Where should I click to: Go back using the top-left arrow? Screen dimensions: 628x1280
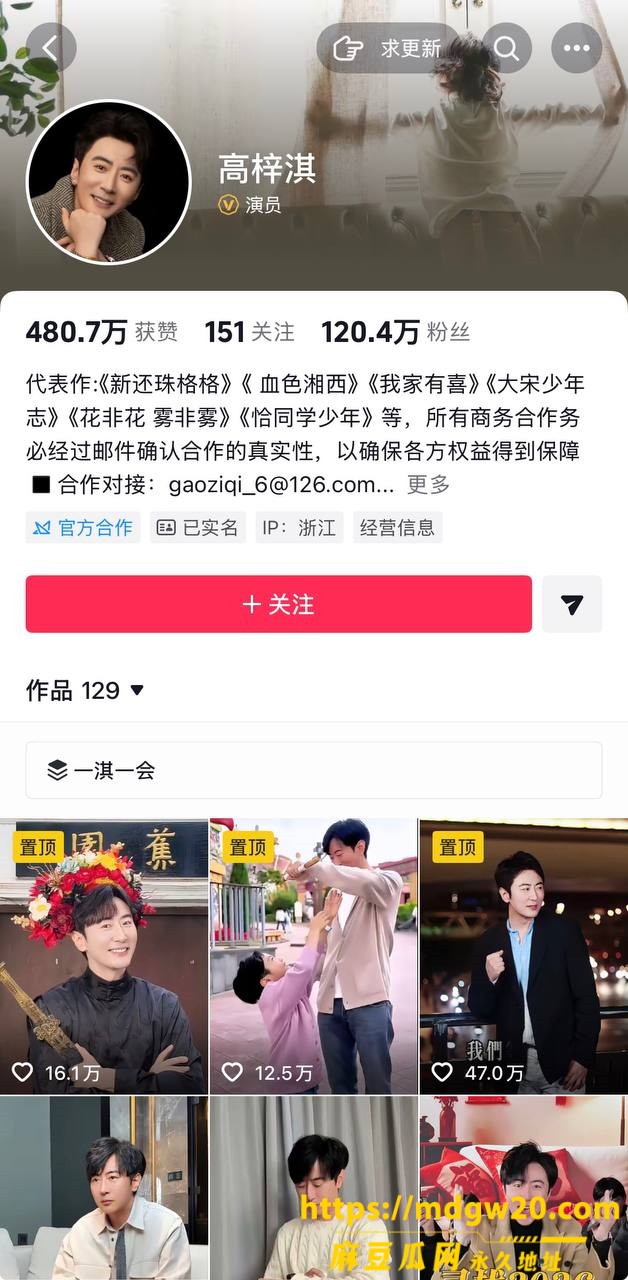click(x=51, y=48)
